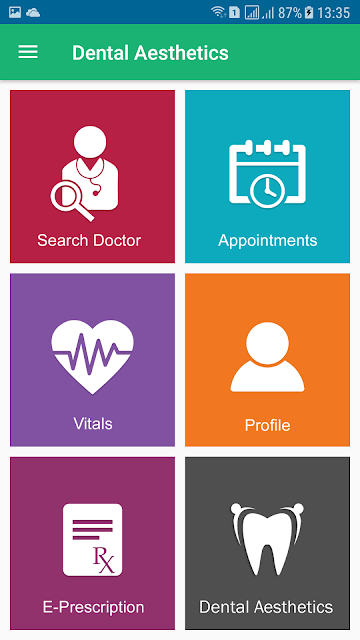Viewport: 360px width, 640px height.
Task: Open the hamburger drawer menu
Action: 28,52
